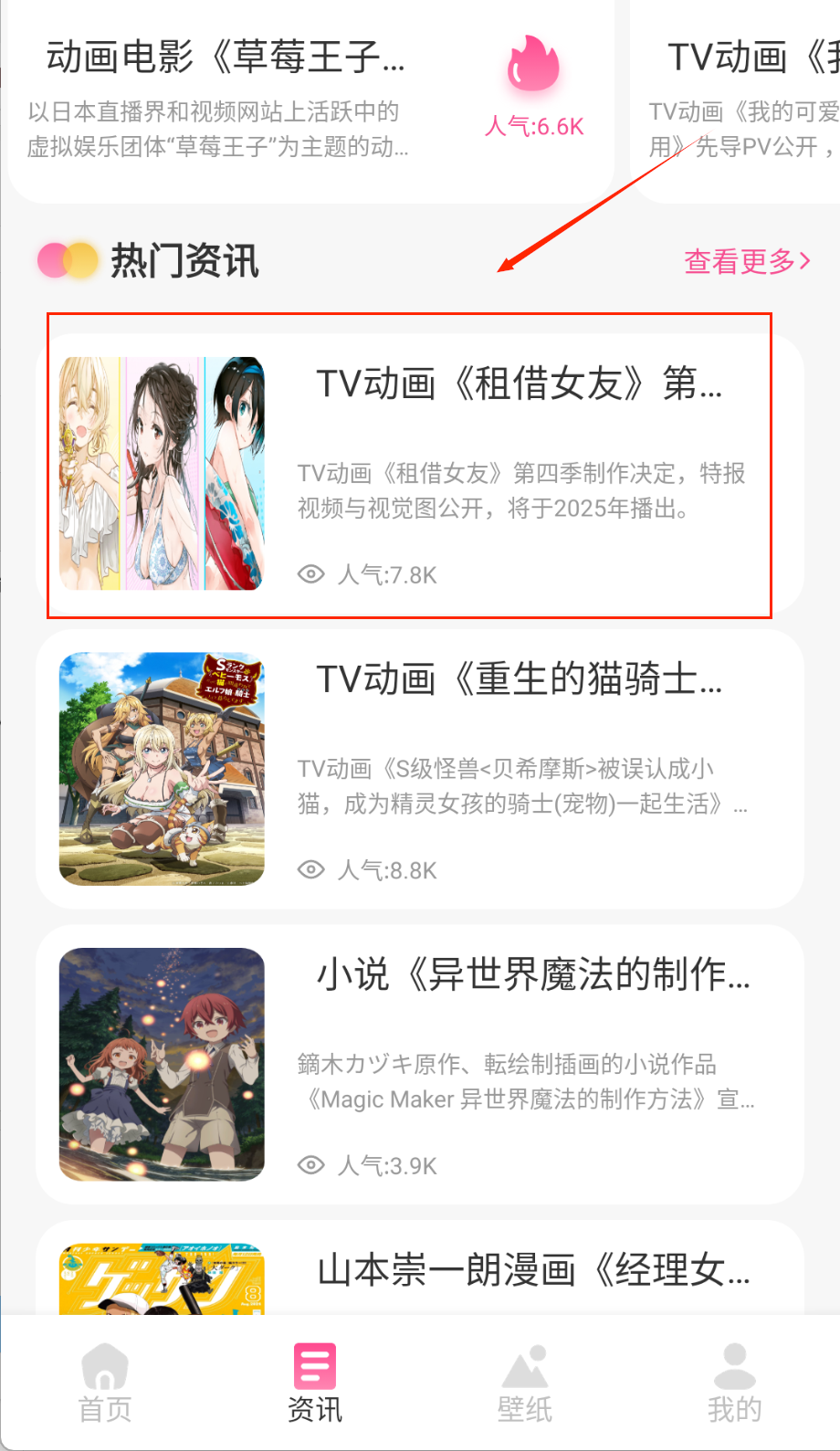This screenshot has width=840, height=1451.
Task: Click the eye icon next to 人气:8.8K
Action: click(311, 870)
